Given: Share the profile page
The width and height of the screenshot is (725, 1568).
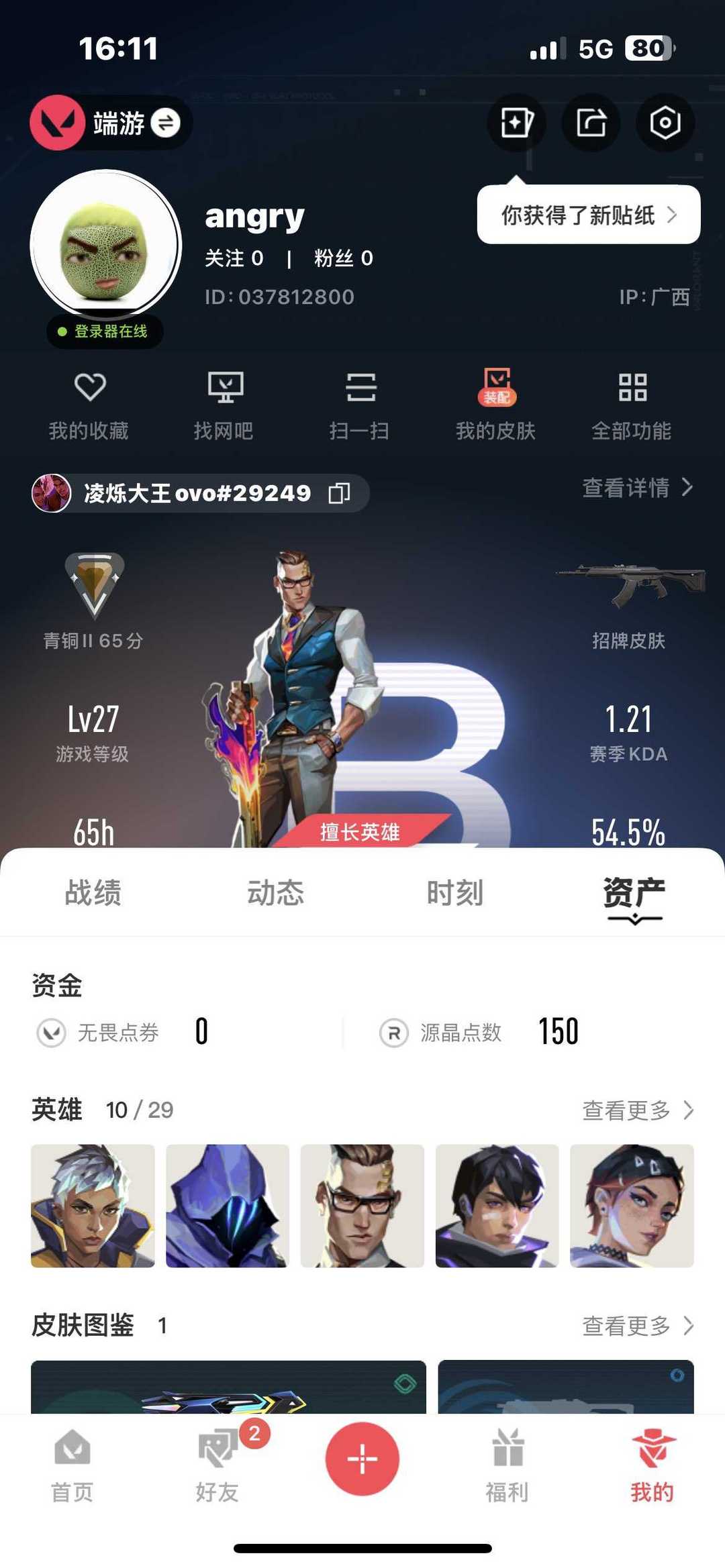Looking at the screenshot, I should coord(591,123).
